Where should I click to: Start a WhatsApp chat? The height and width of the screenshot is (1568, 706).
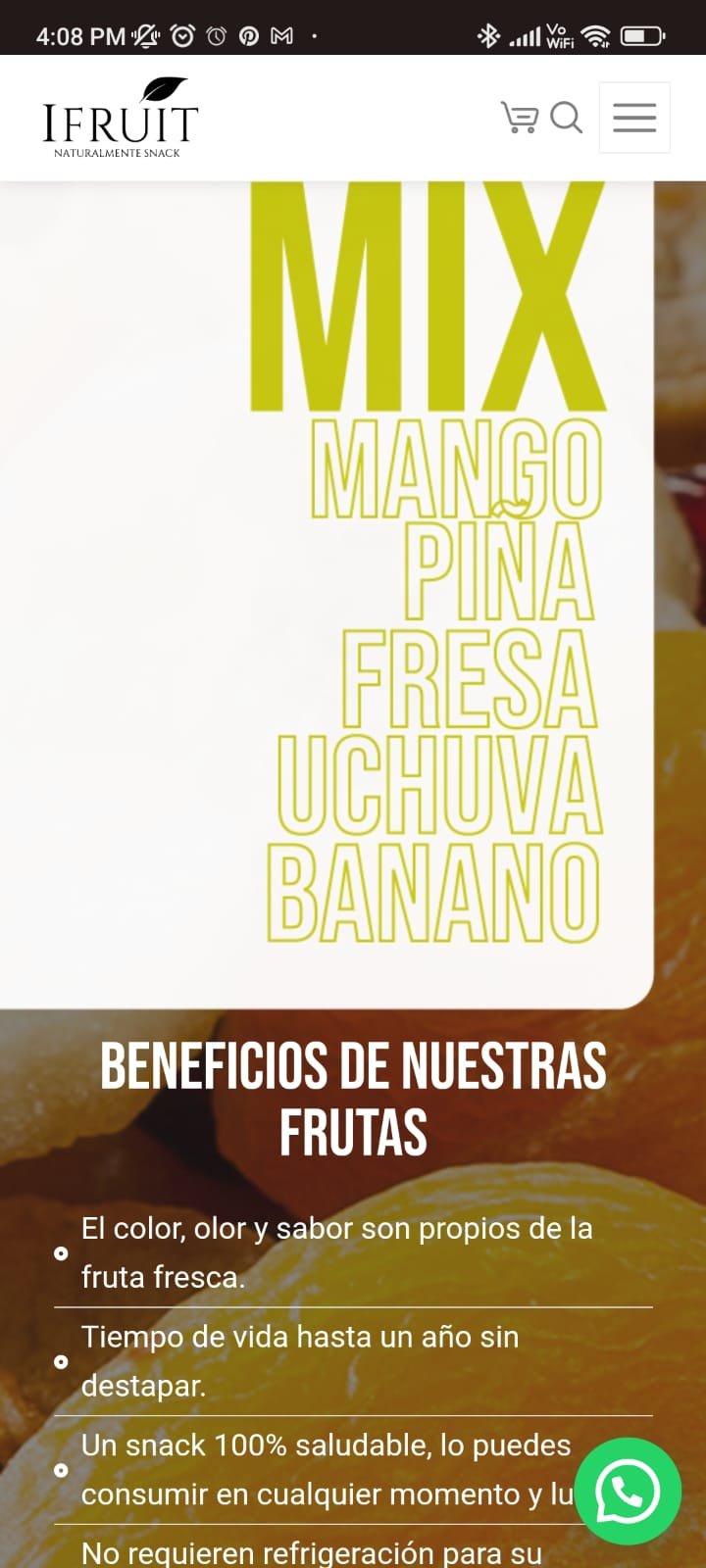pyautogui.click(x=627, y=1491)
